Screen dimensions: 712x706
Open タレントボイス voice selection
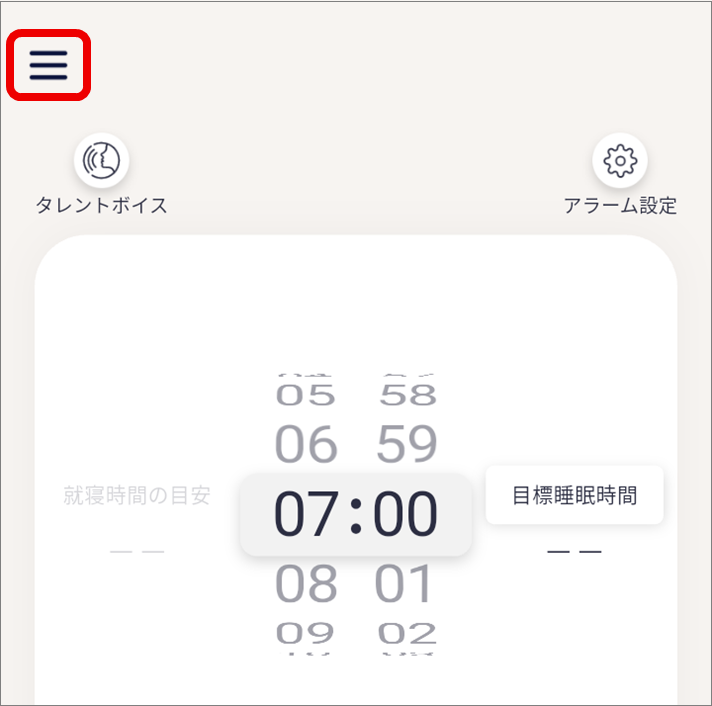pyautogui.click(x=101, y=160)
